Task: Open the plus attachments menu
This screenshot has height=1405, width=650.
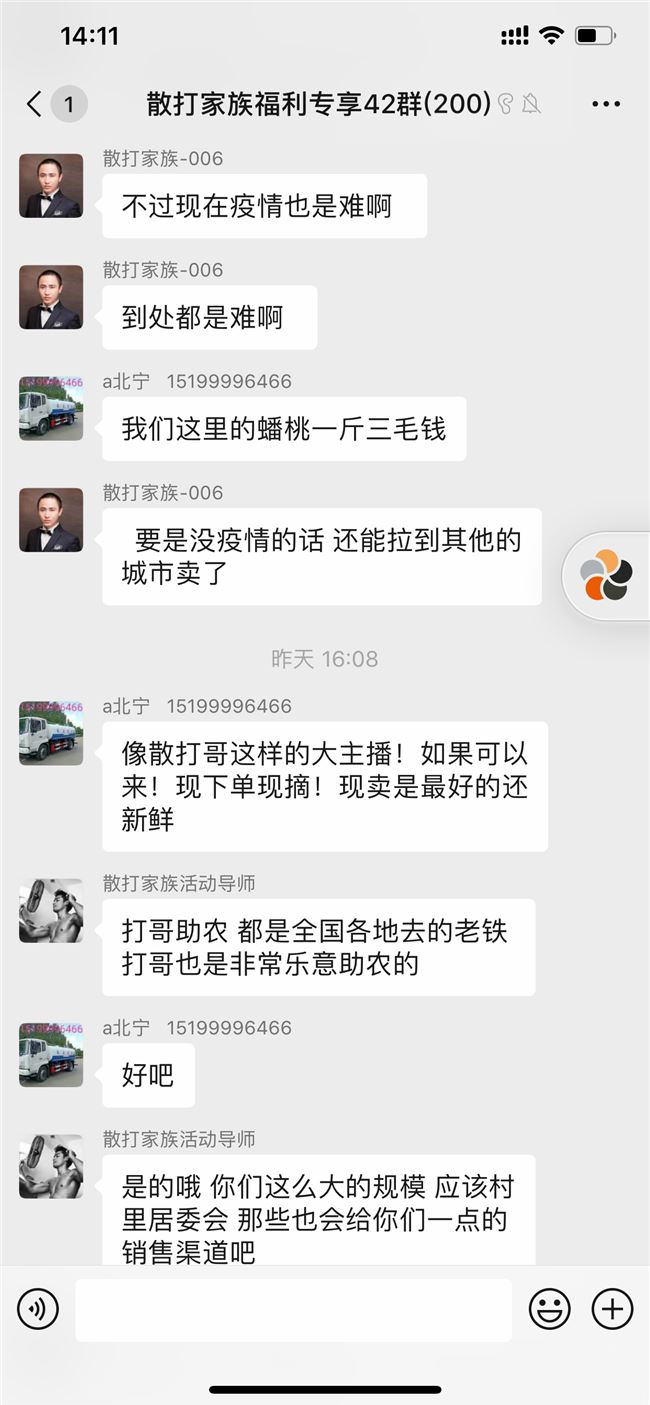Action: 612,1309
